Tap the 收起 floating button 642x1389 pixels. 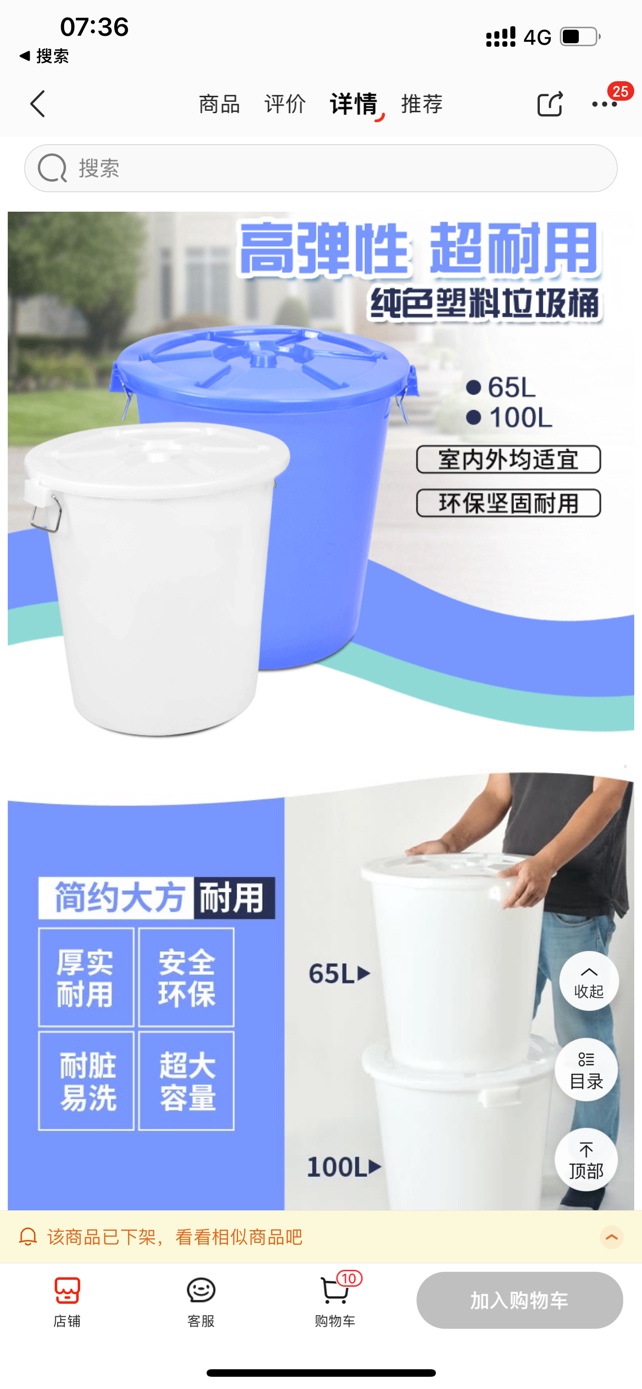pos(588,980)
